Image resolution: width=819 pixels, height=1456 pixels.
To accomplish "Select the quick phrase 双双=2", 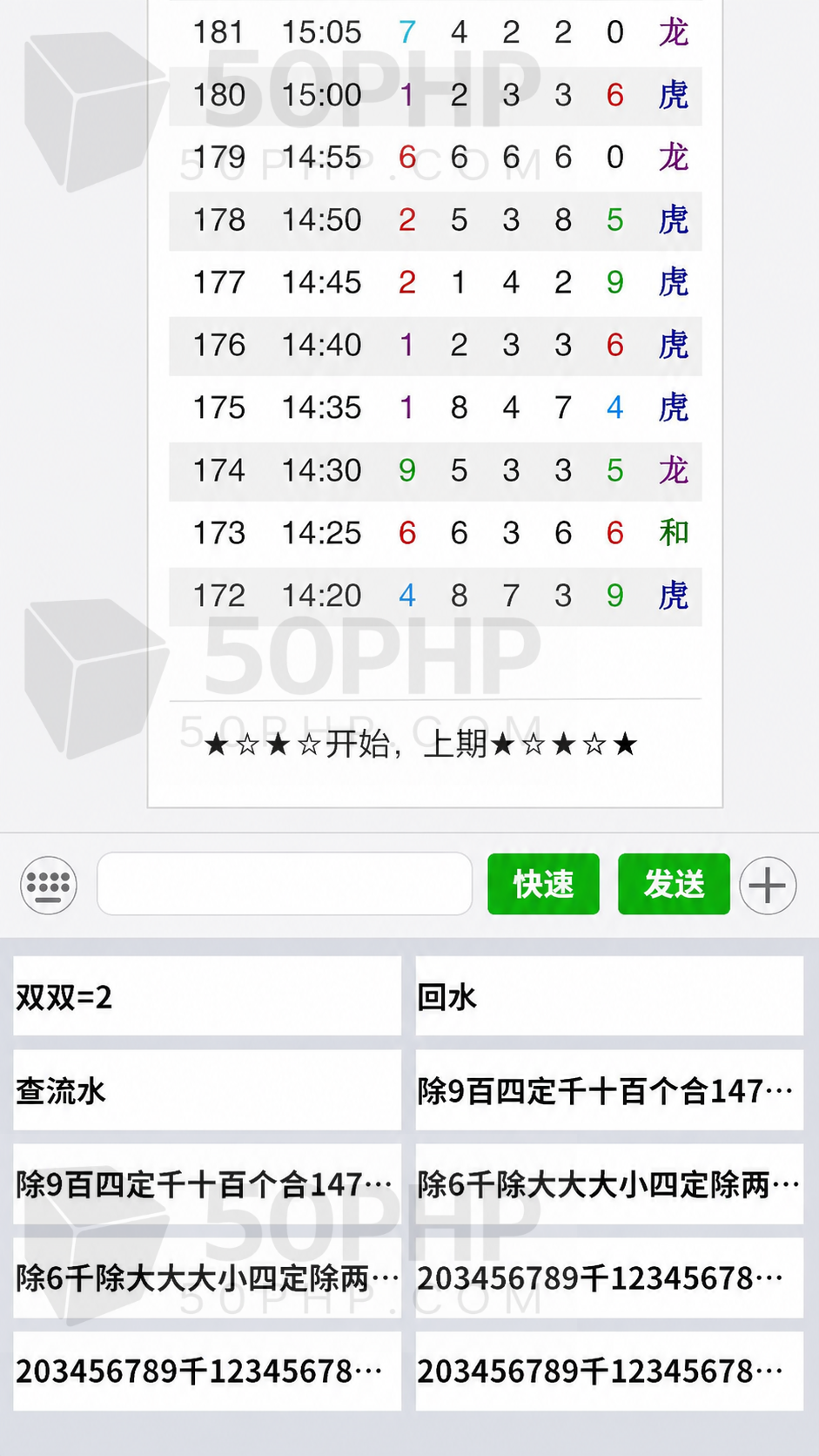I will pyautogui.click(x=207, y=996).
